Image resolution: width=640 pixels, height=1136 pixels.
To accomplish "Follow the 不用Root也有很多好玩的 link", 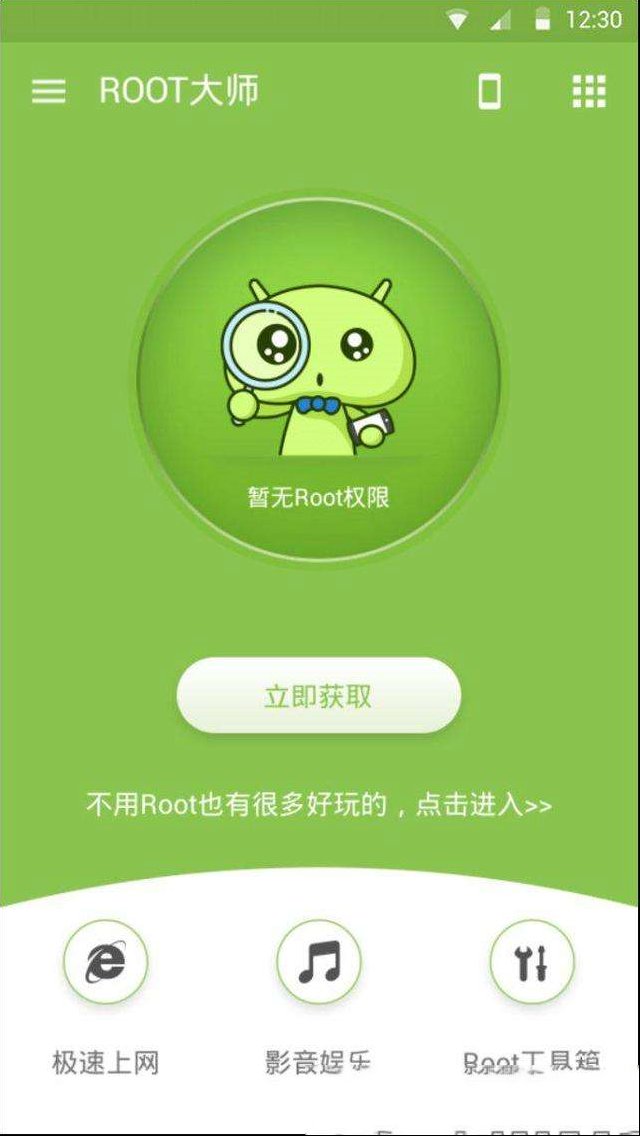I will coord(319,805).
